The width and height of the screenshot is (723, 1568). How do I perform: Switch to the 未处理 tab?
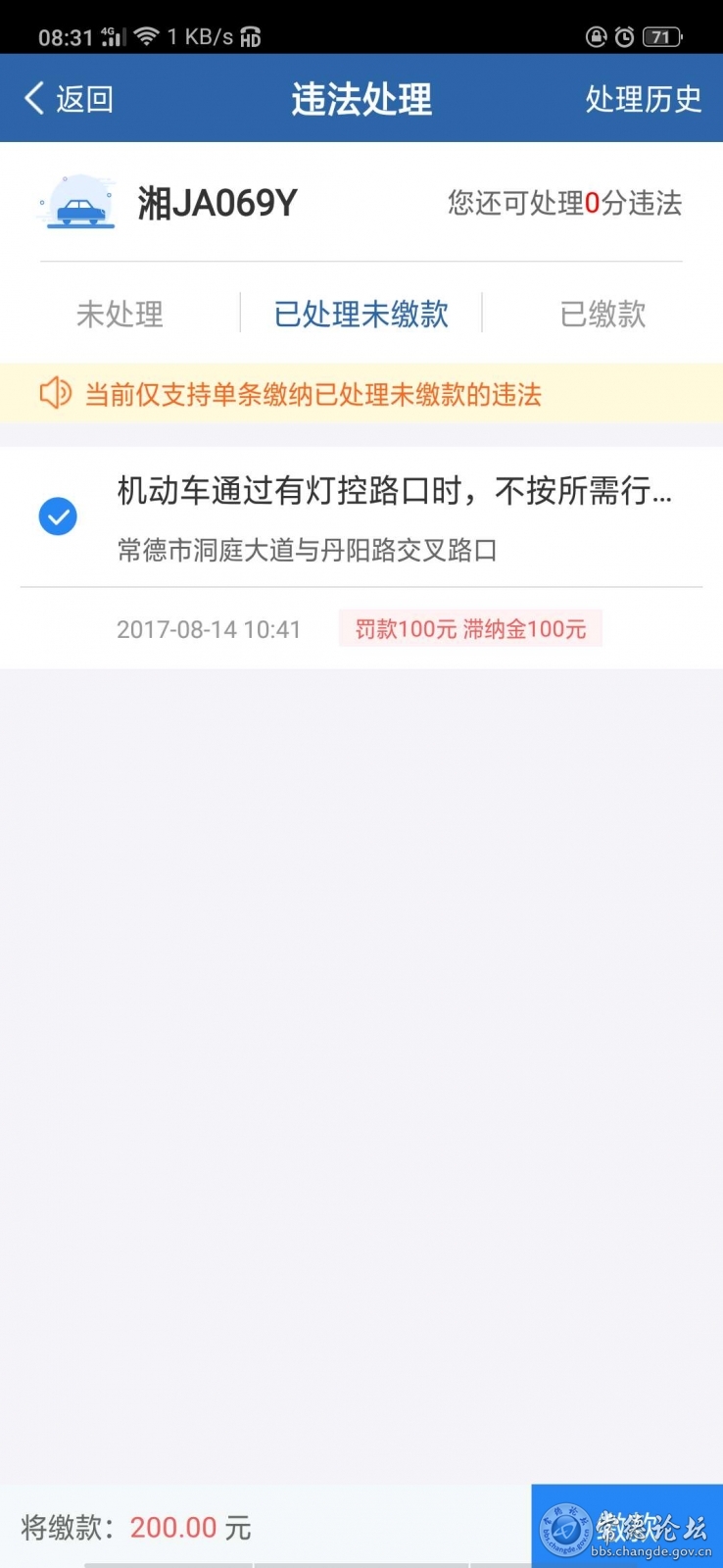pyautogui.click(x=120, y=314)
